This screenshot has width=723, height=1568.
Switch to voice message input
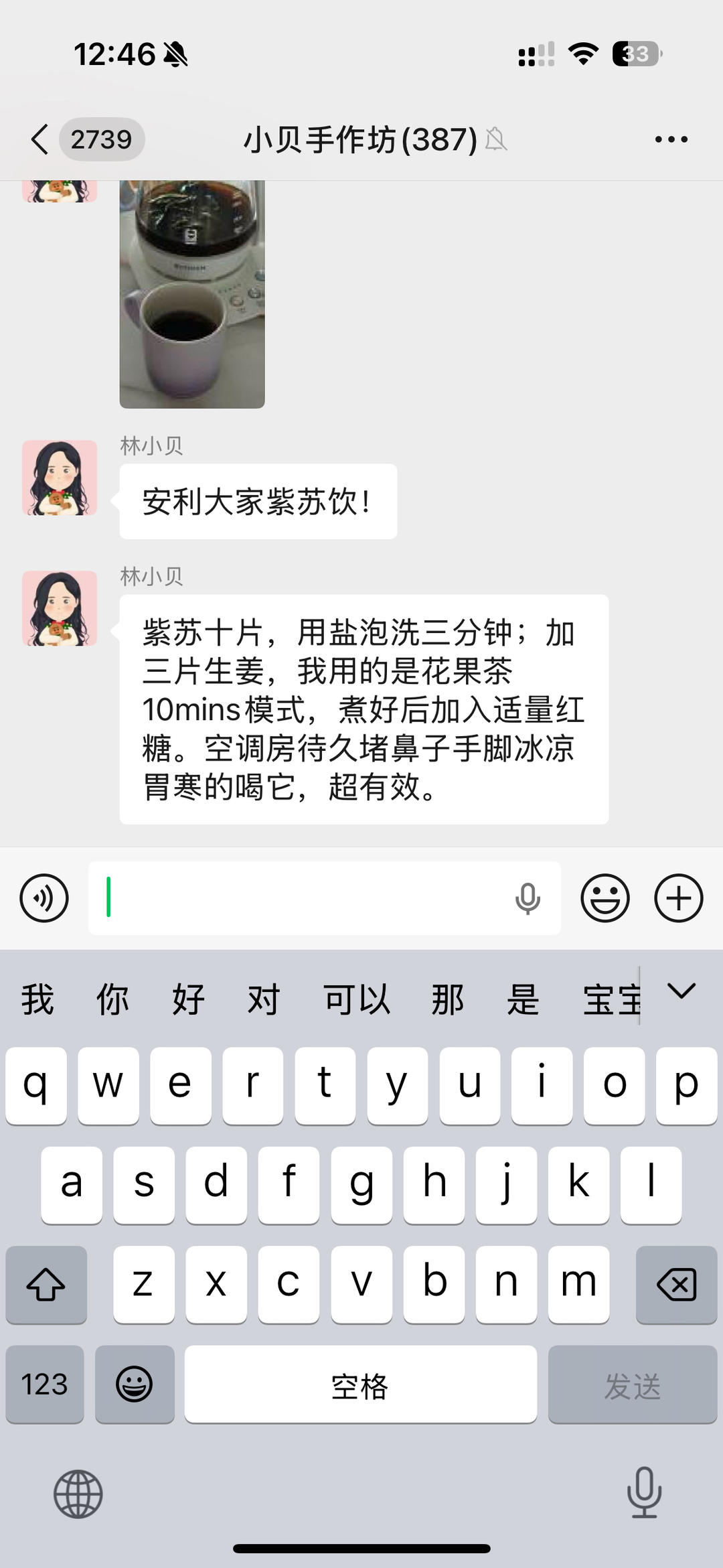pyautogui.click(x=44, y=898)
